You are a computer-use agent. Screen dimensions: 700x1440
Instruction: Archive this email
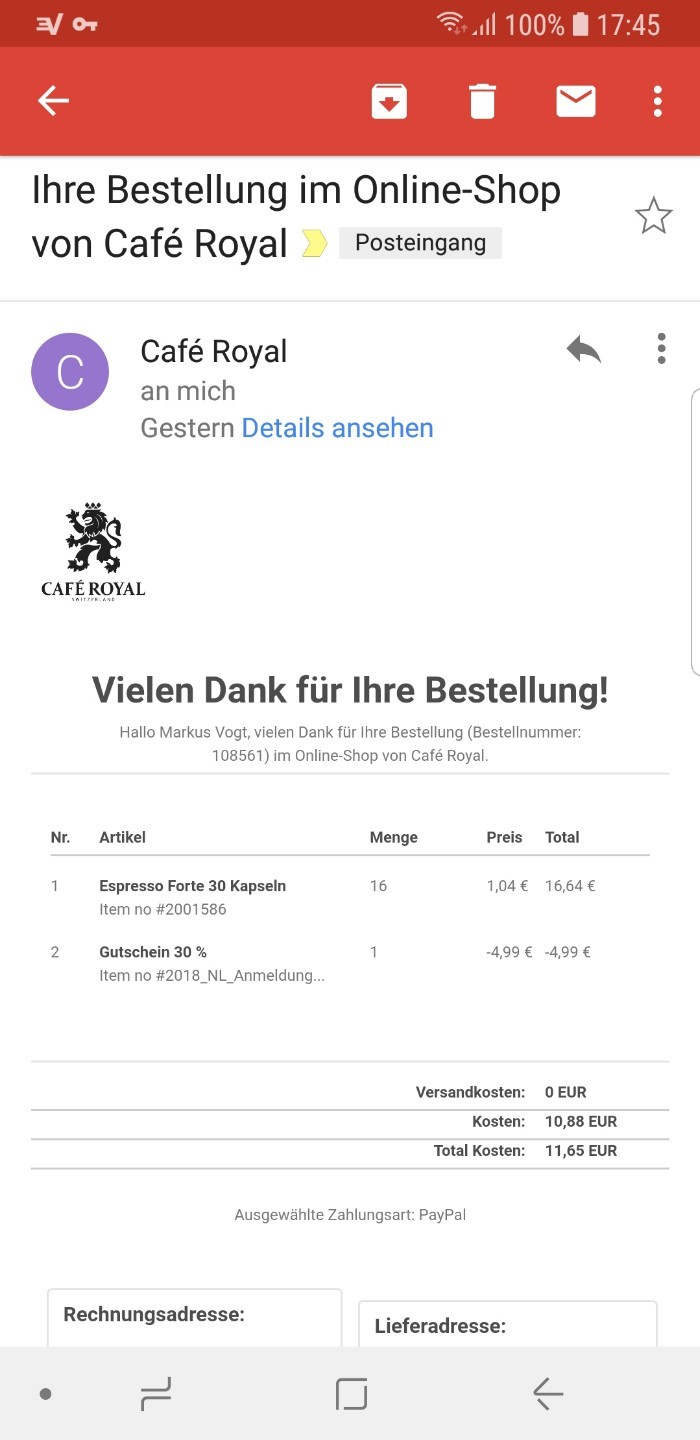(x=389, y=101)
